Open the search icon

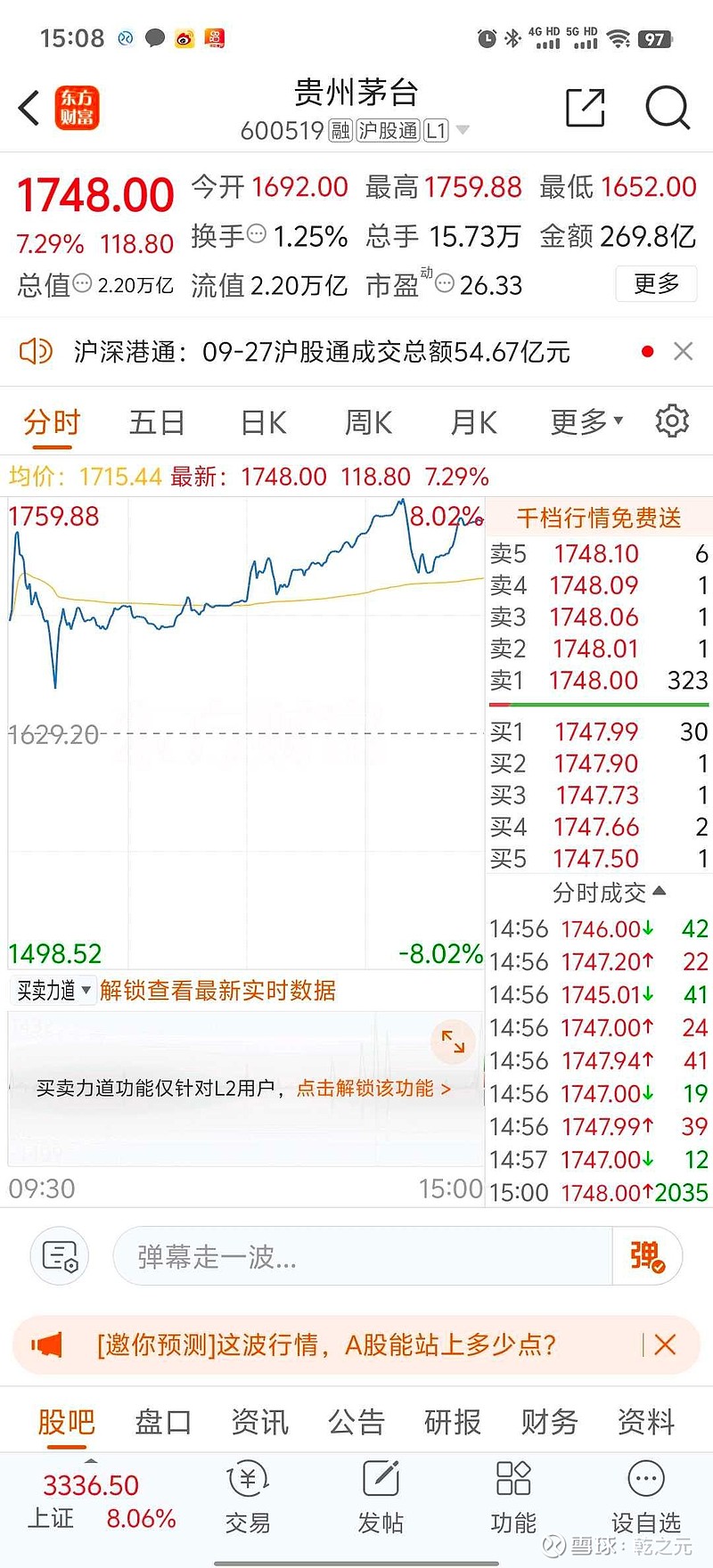tap(667, 107)
